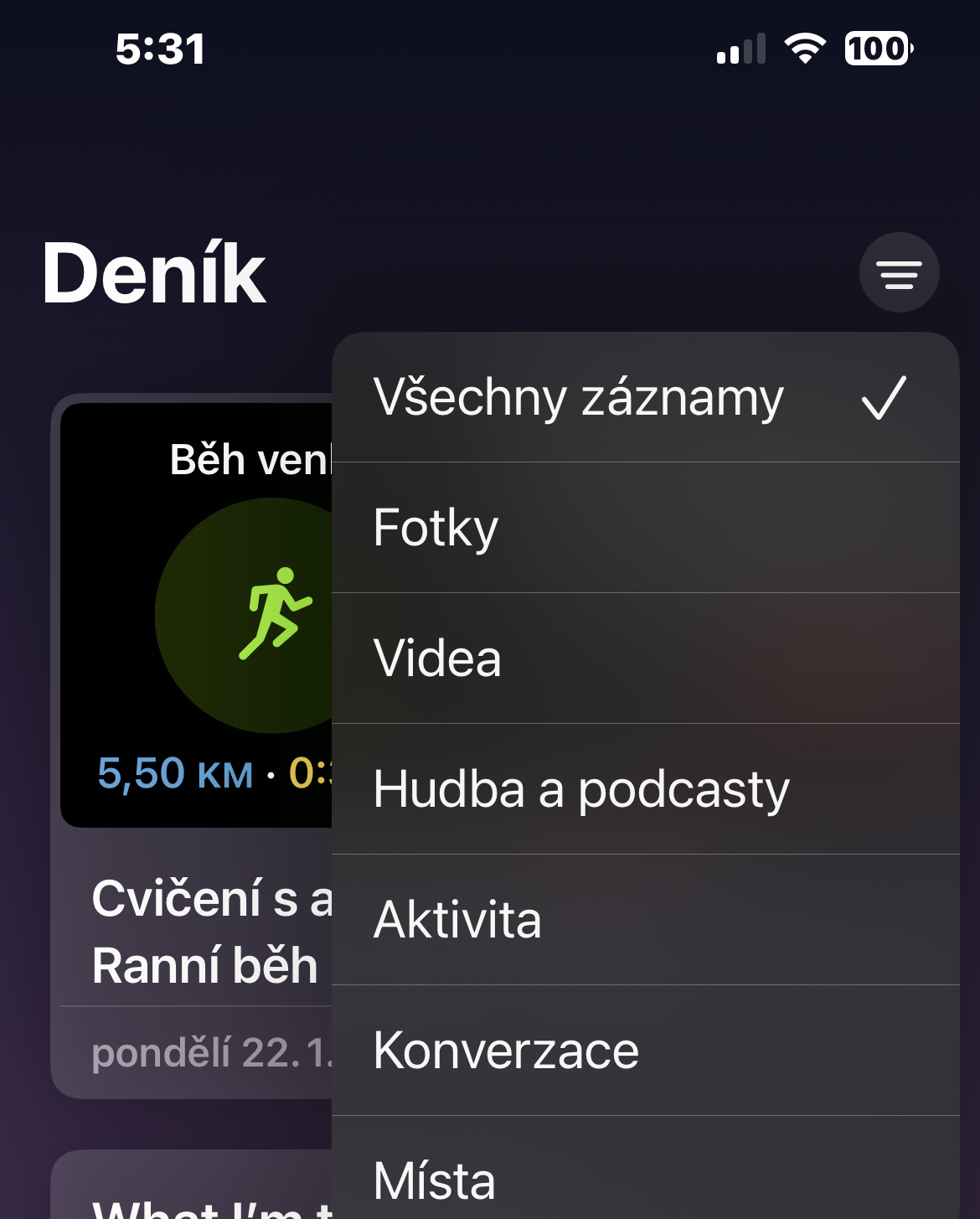Filter journal by Aktivita
The image size is (980, 1219).
point(645,920)
